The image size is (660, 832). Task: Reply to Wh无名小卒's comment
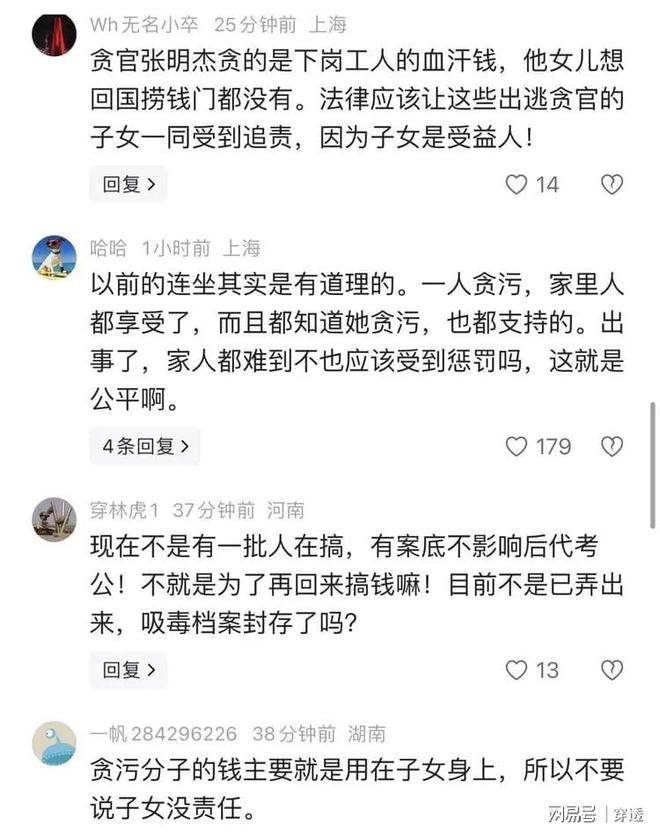(x=128, y=184)
